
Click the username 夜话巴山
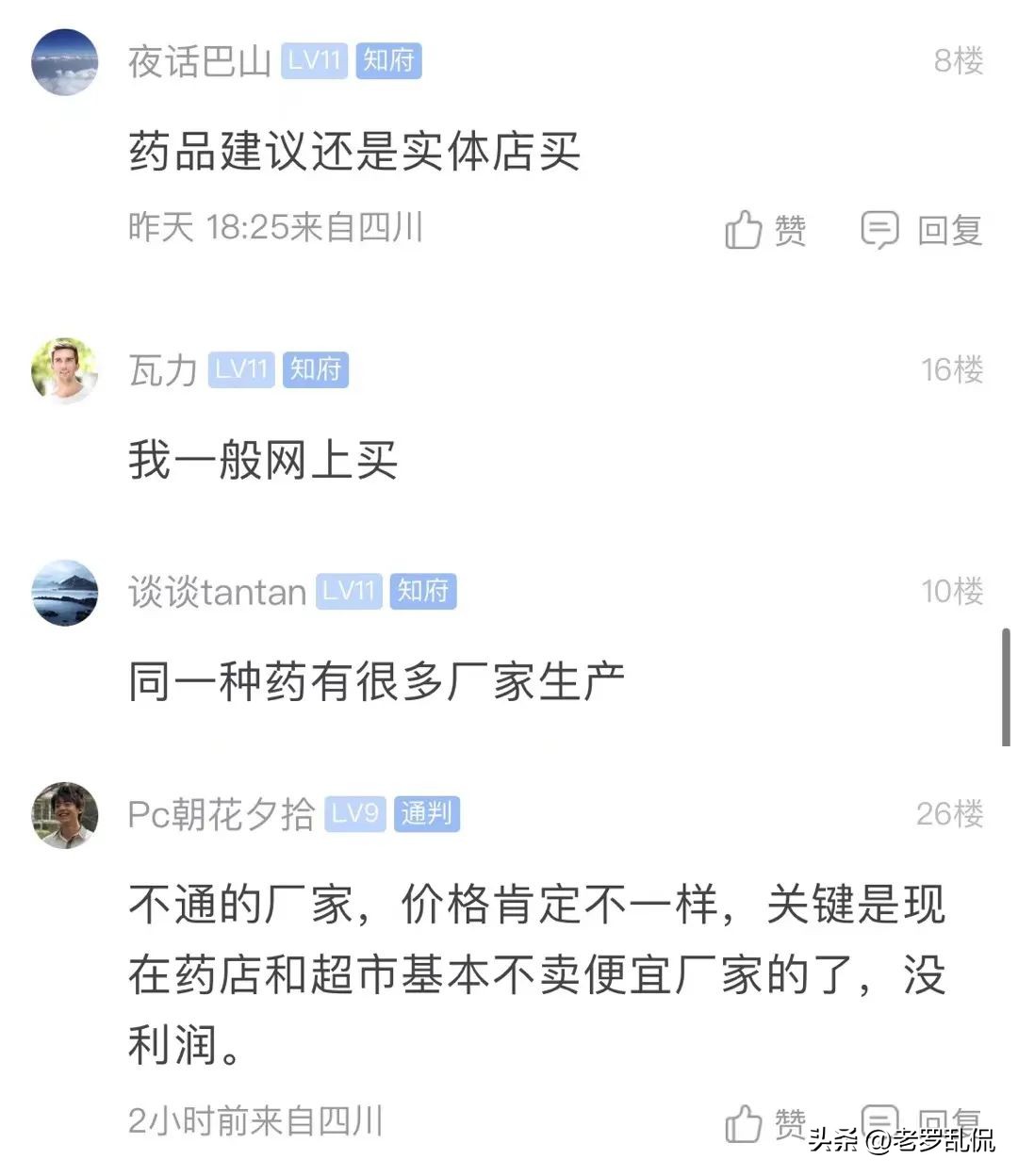(x=198, y=61)
